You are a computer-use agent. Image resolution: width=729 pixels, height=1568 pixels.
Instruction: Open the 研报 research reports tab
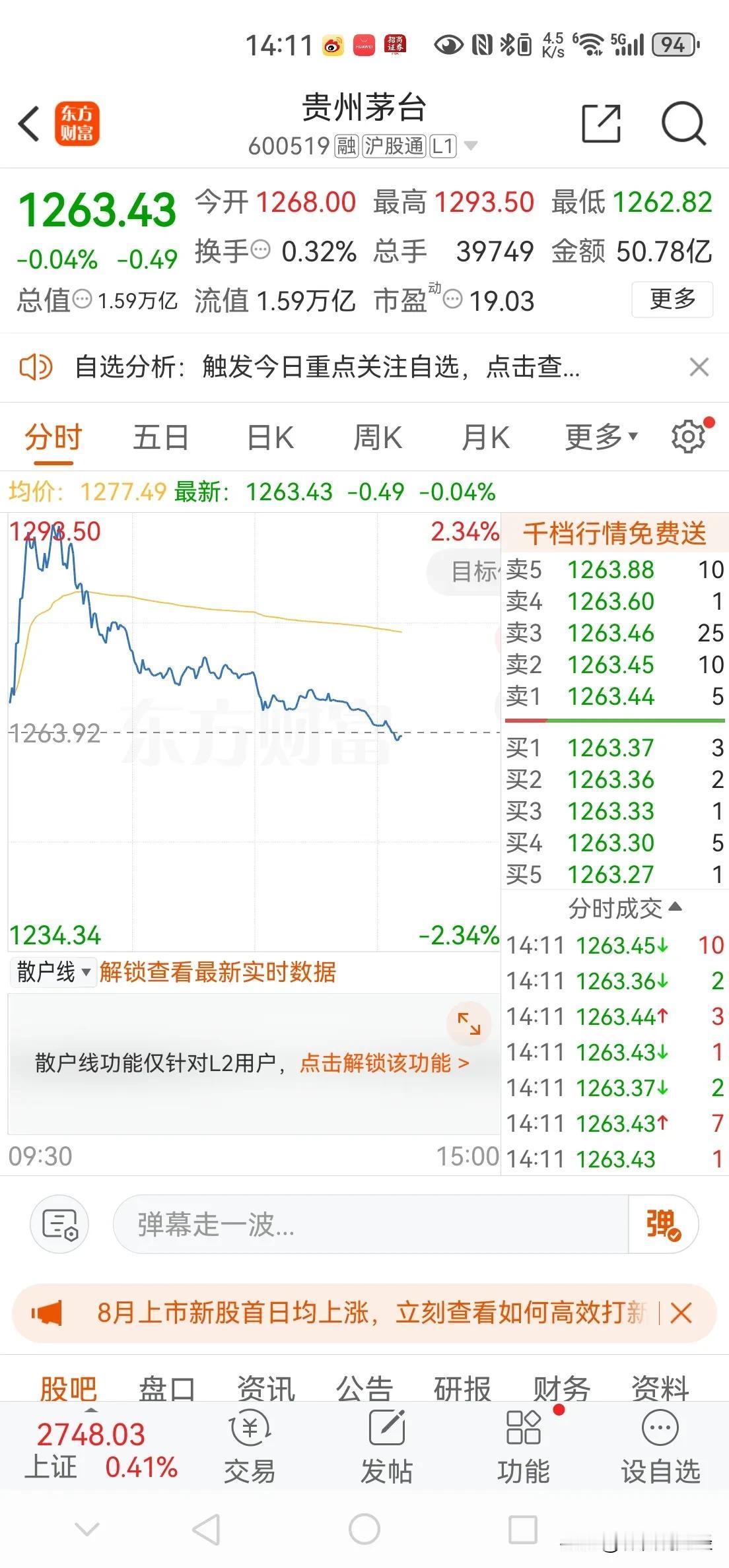tap(462, 1388)
